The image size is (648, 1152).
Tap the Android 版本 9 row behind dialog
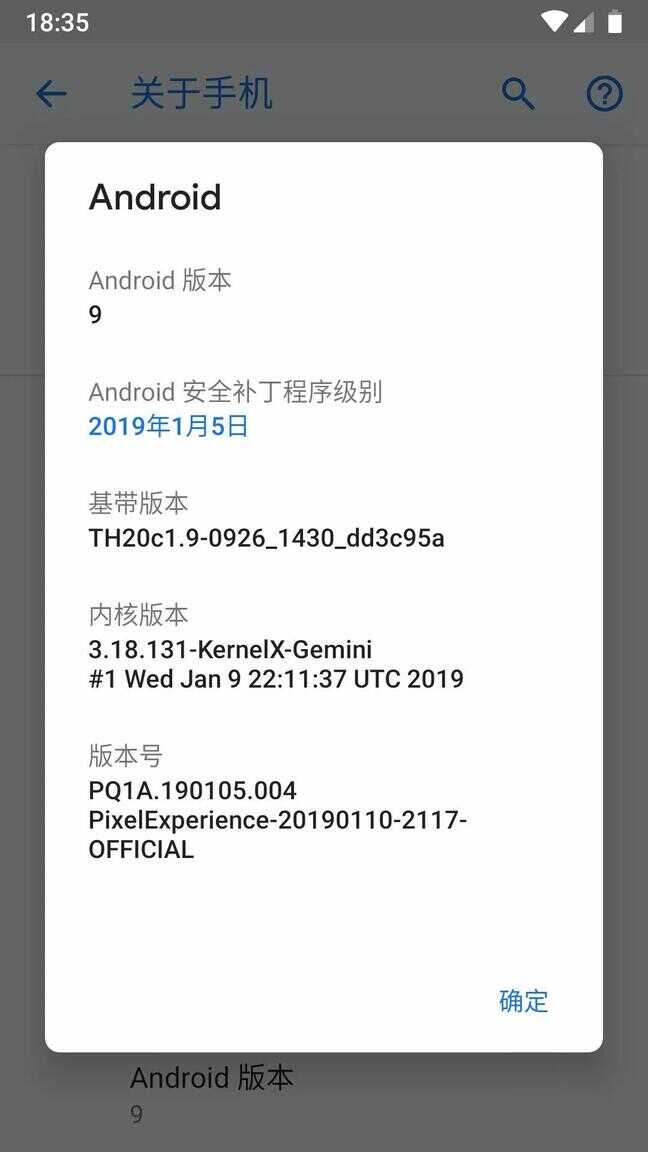click(324, 1095)
